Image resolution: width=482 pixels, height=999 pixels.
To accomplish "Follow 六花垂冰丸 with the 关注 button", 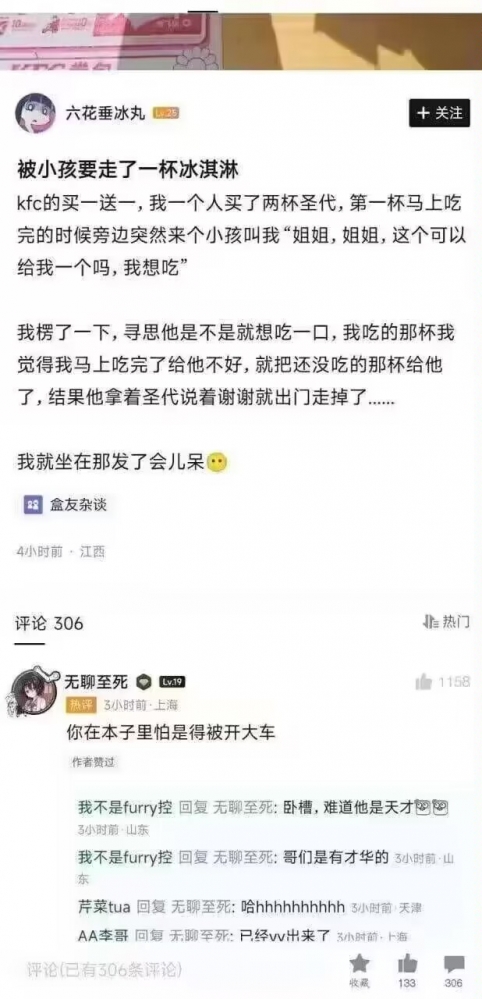I will coord(439,113).
